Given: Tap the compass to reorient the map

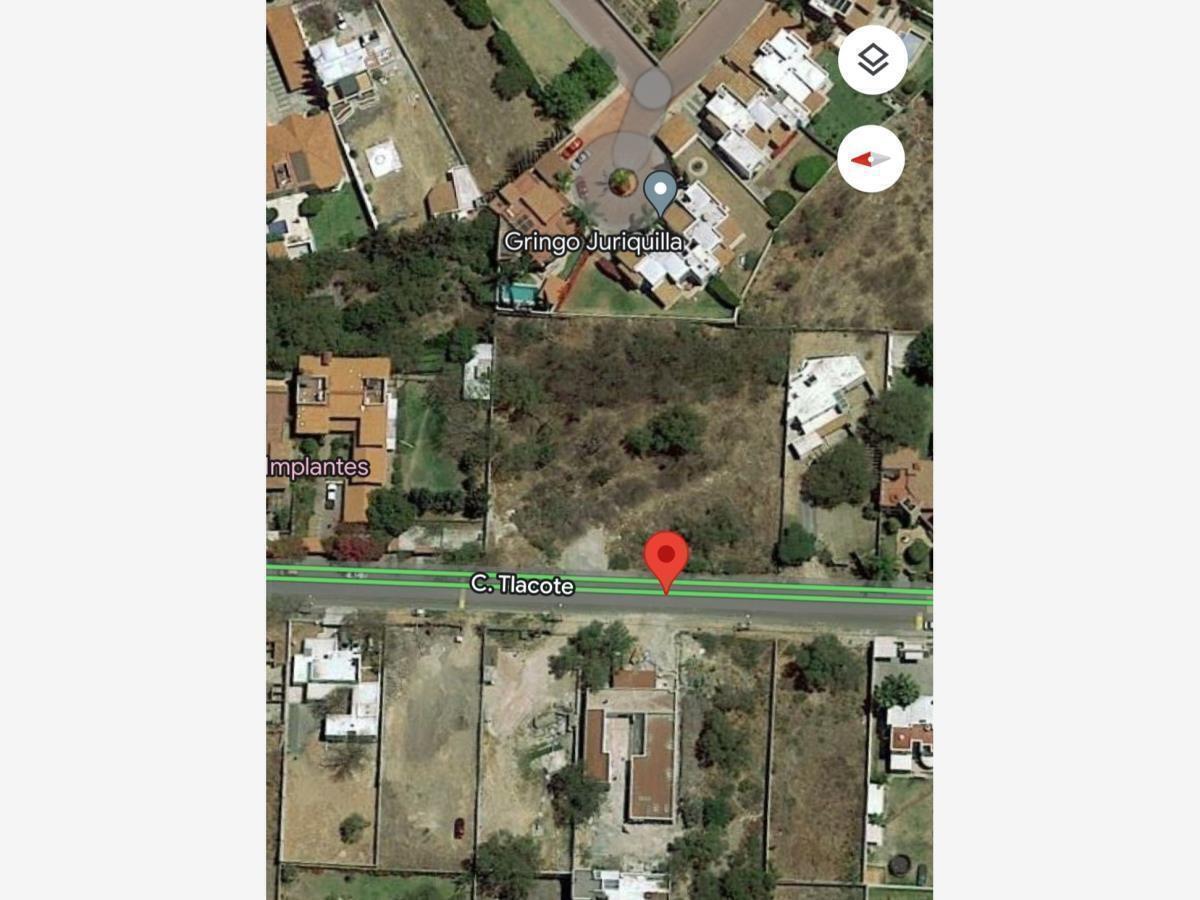Looking at the screenshot, I should click(x=871, y=159).
